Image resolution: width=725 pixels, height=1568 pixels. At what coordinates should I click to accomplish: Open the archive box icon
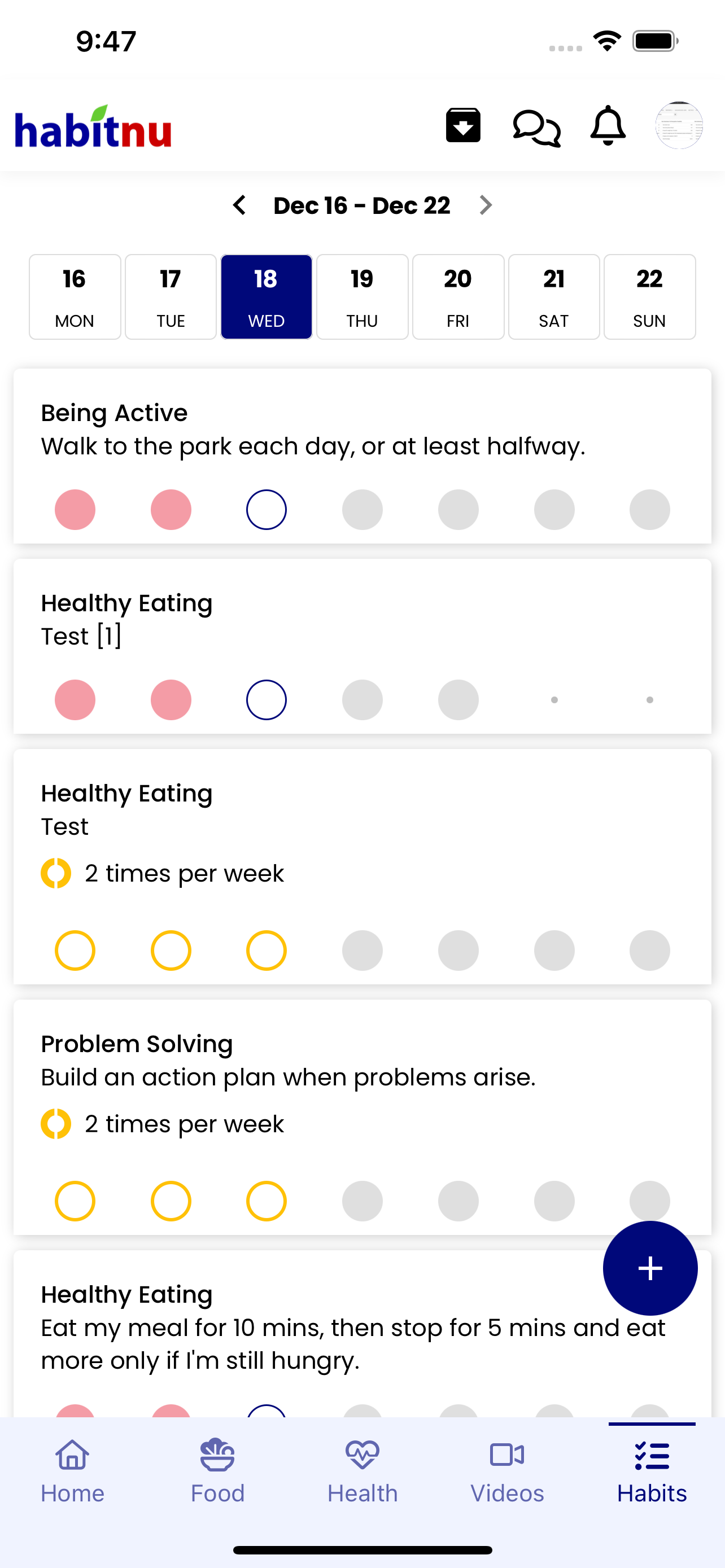462,126
